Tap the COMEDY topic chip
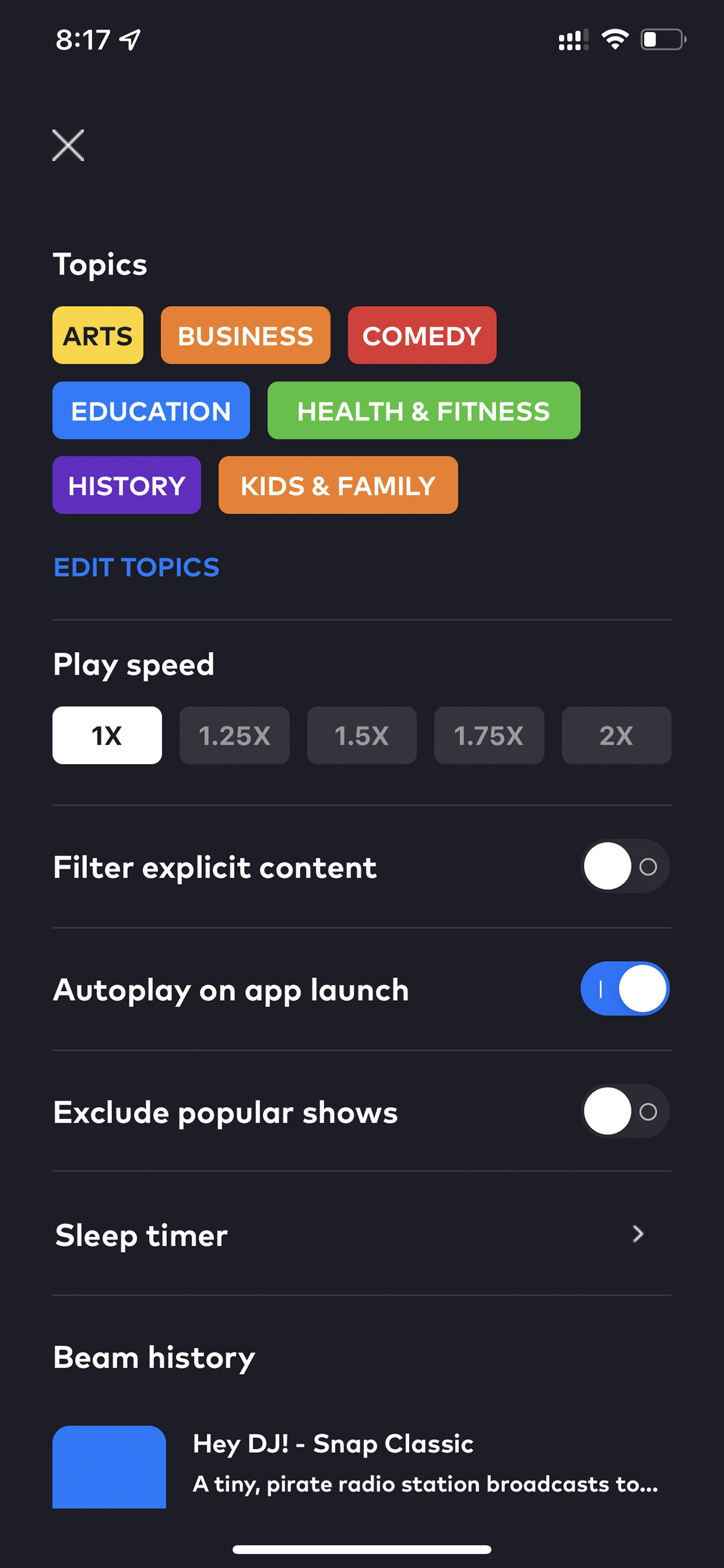Viewport: 724px width, 1568px height. [x=422, y=335]
